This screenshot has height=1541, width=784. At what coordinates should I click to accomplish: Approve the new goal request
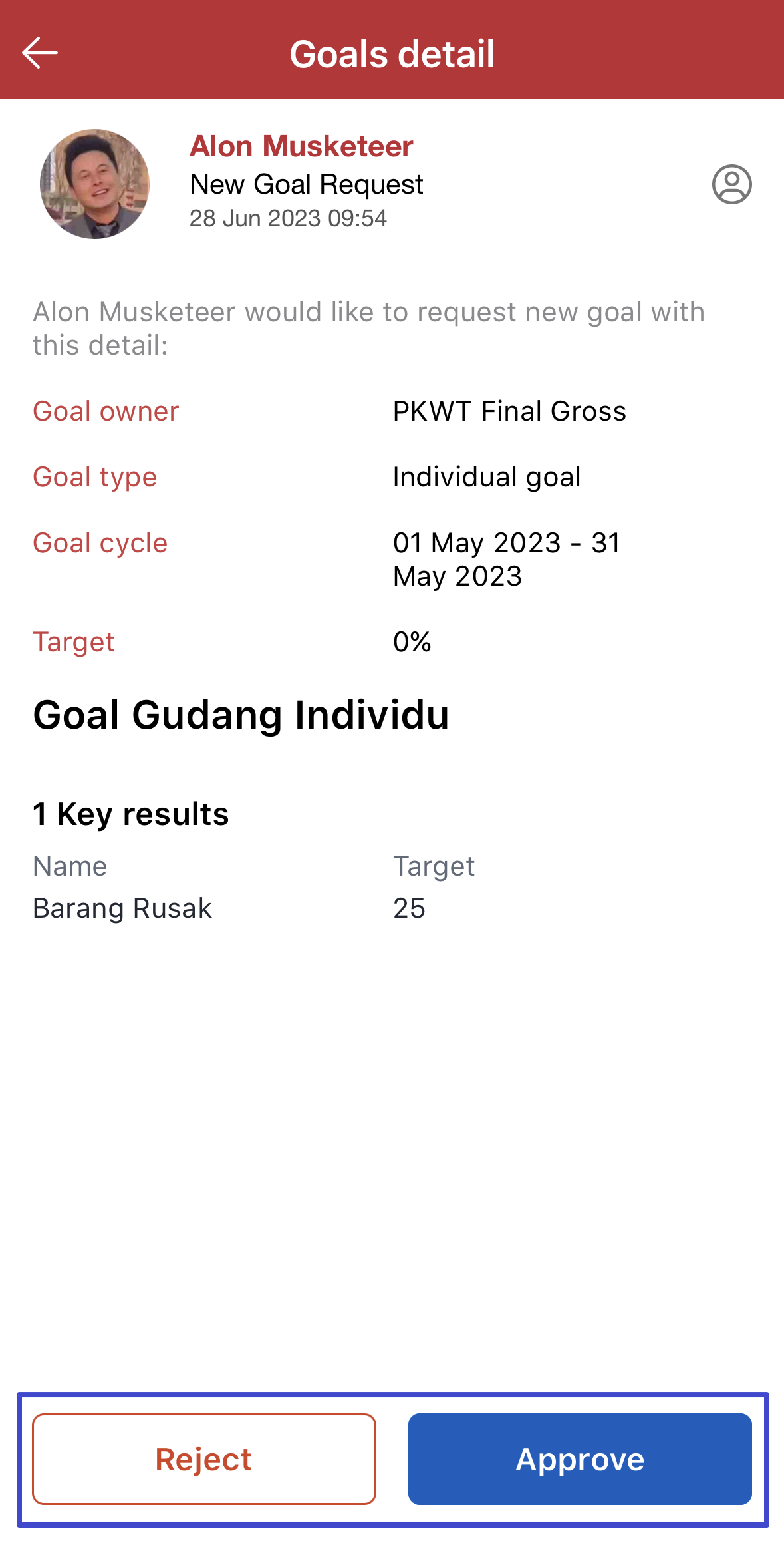pyautogui.click(x=580, y=1458)
